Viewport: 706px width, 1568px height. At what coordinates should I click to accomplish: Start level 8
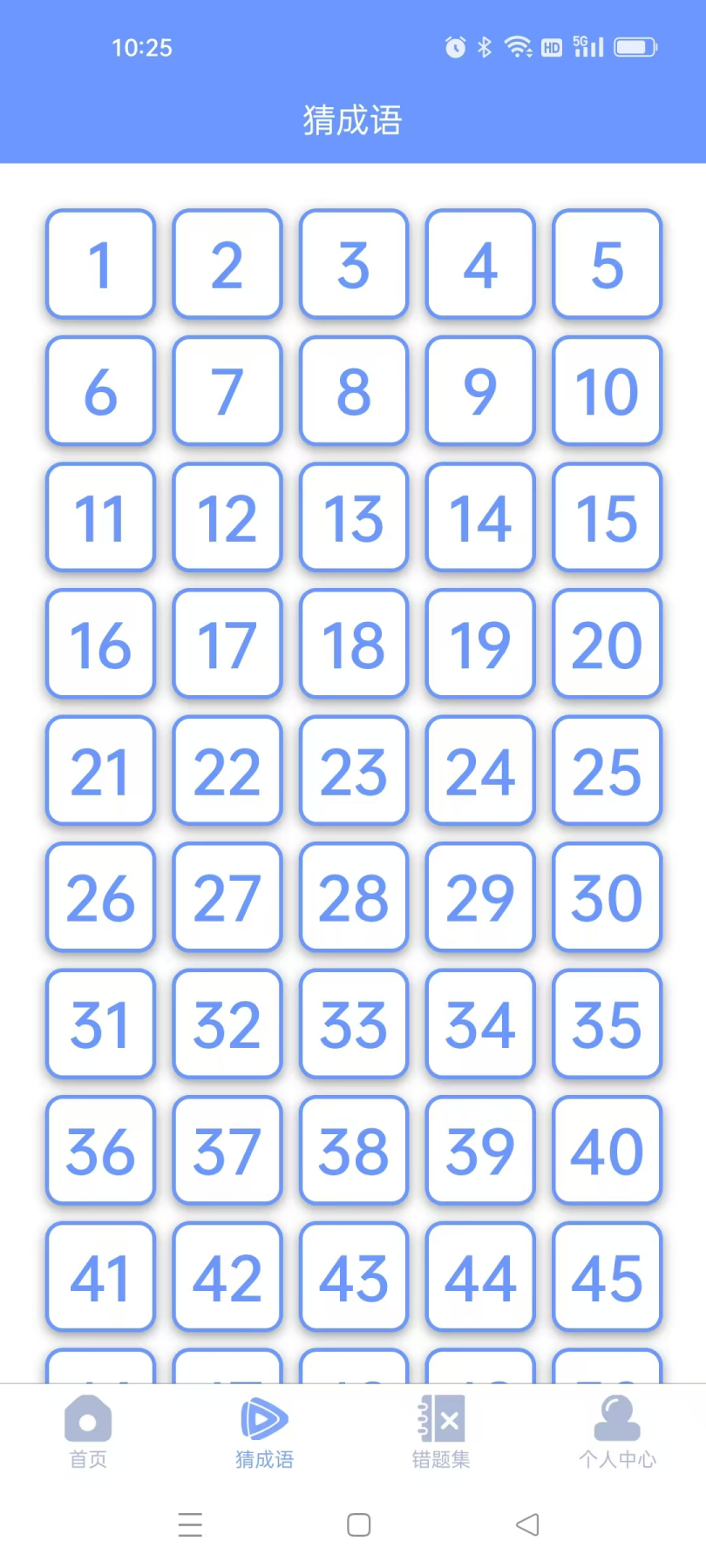(x=354, y=391)
